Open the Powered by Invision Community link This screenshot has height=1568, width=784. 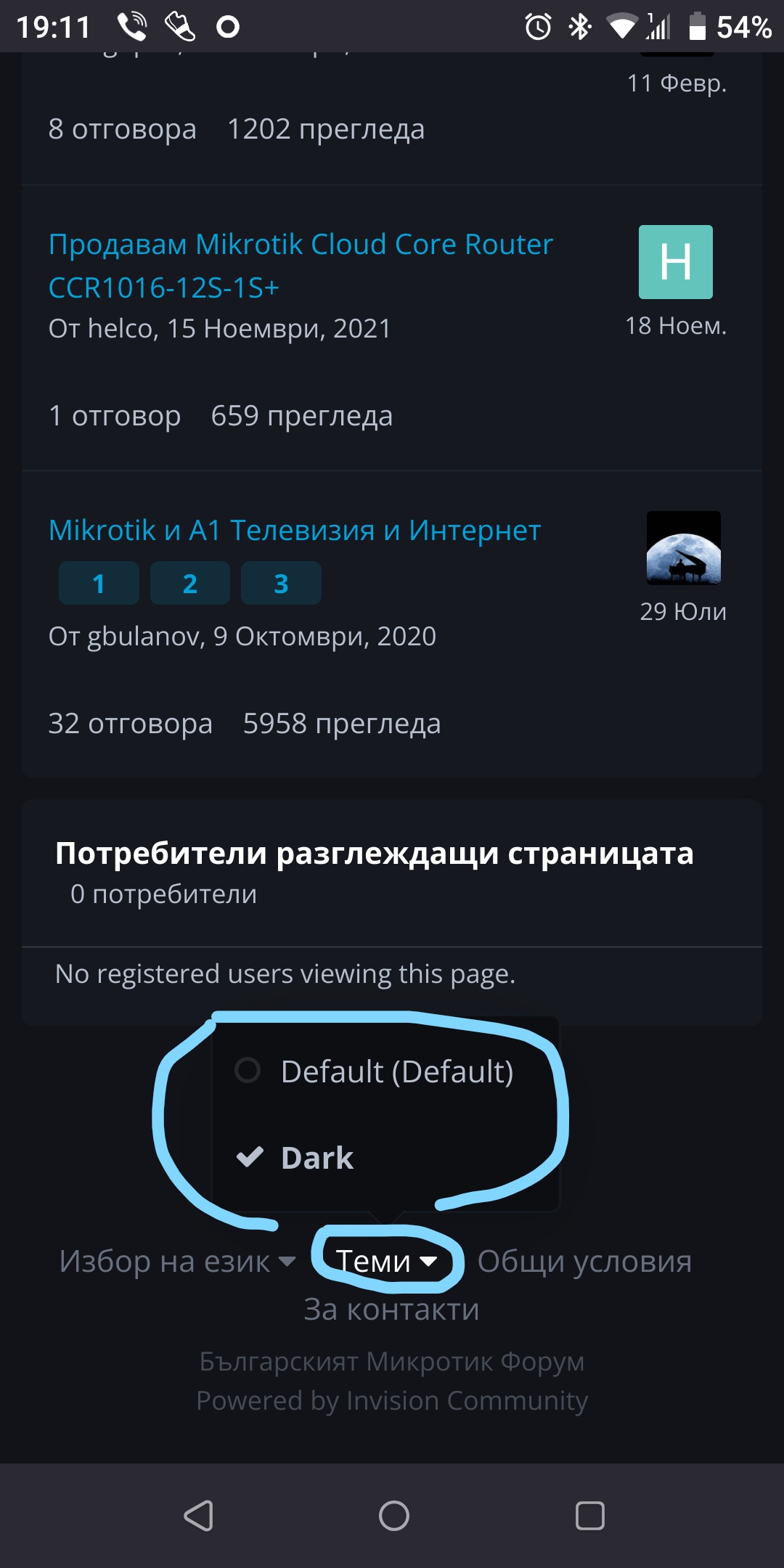pos(392,1400)
